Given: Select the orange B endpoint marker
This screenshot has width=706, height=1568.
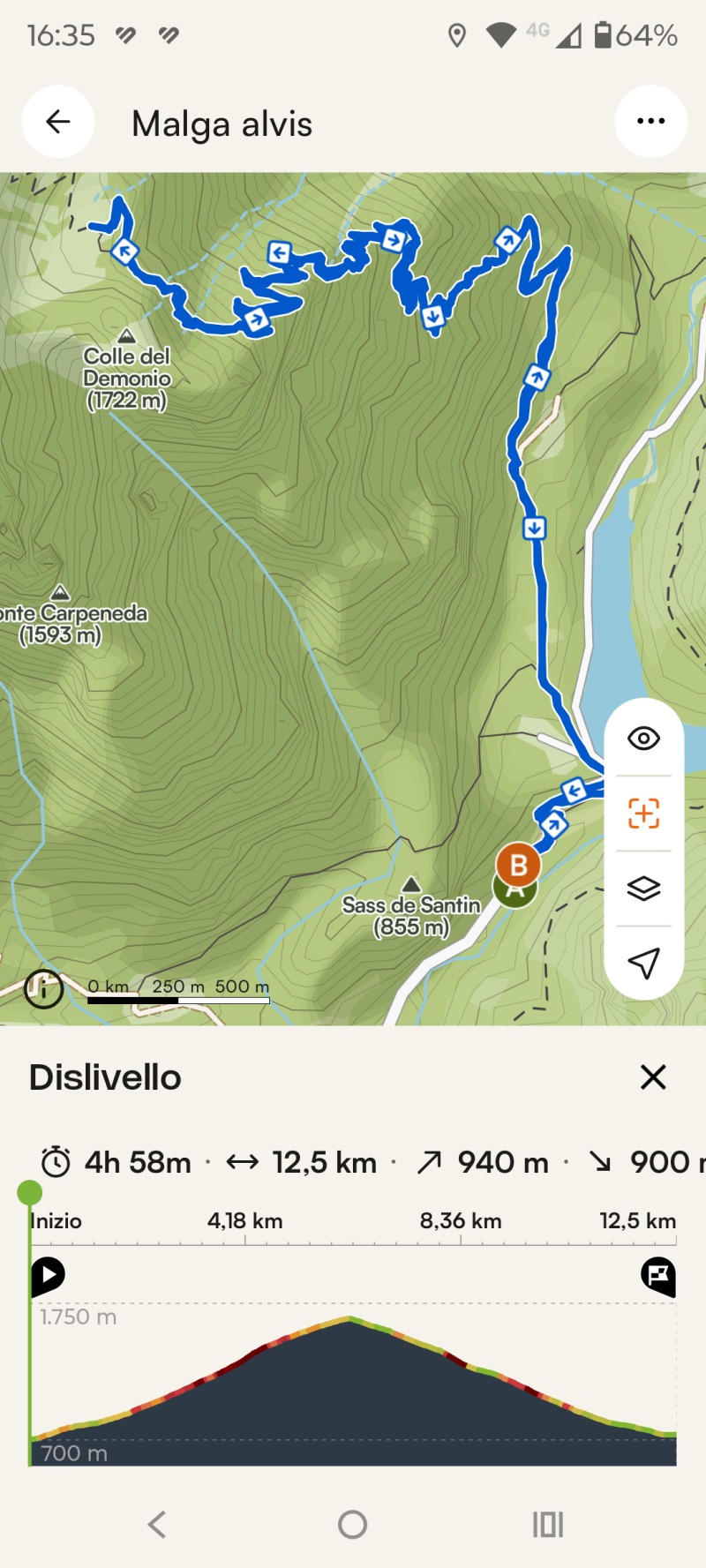Looking at the screenshot, I should coord(518,866).
